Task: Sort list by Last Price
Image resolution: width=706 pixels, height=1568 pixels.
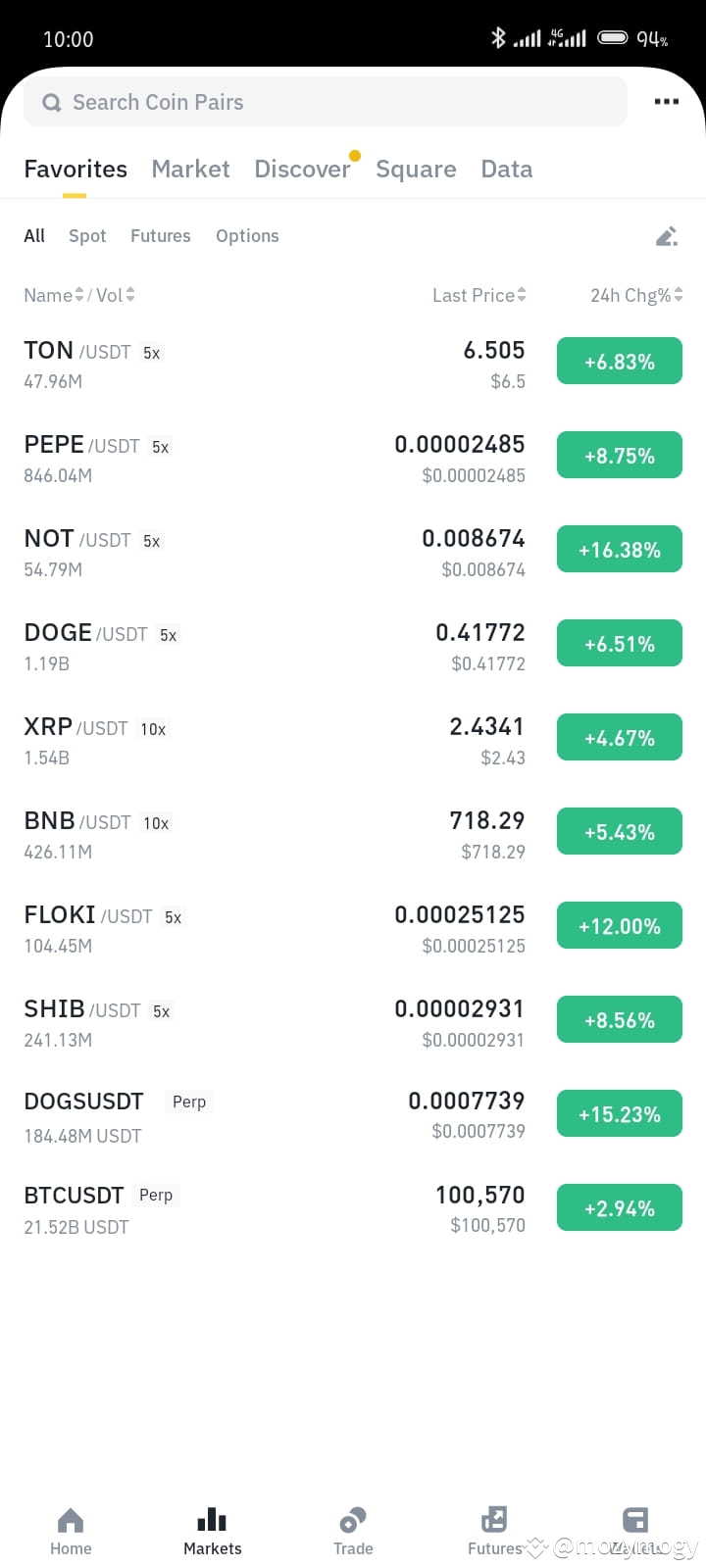Action: 479,295
